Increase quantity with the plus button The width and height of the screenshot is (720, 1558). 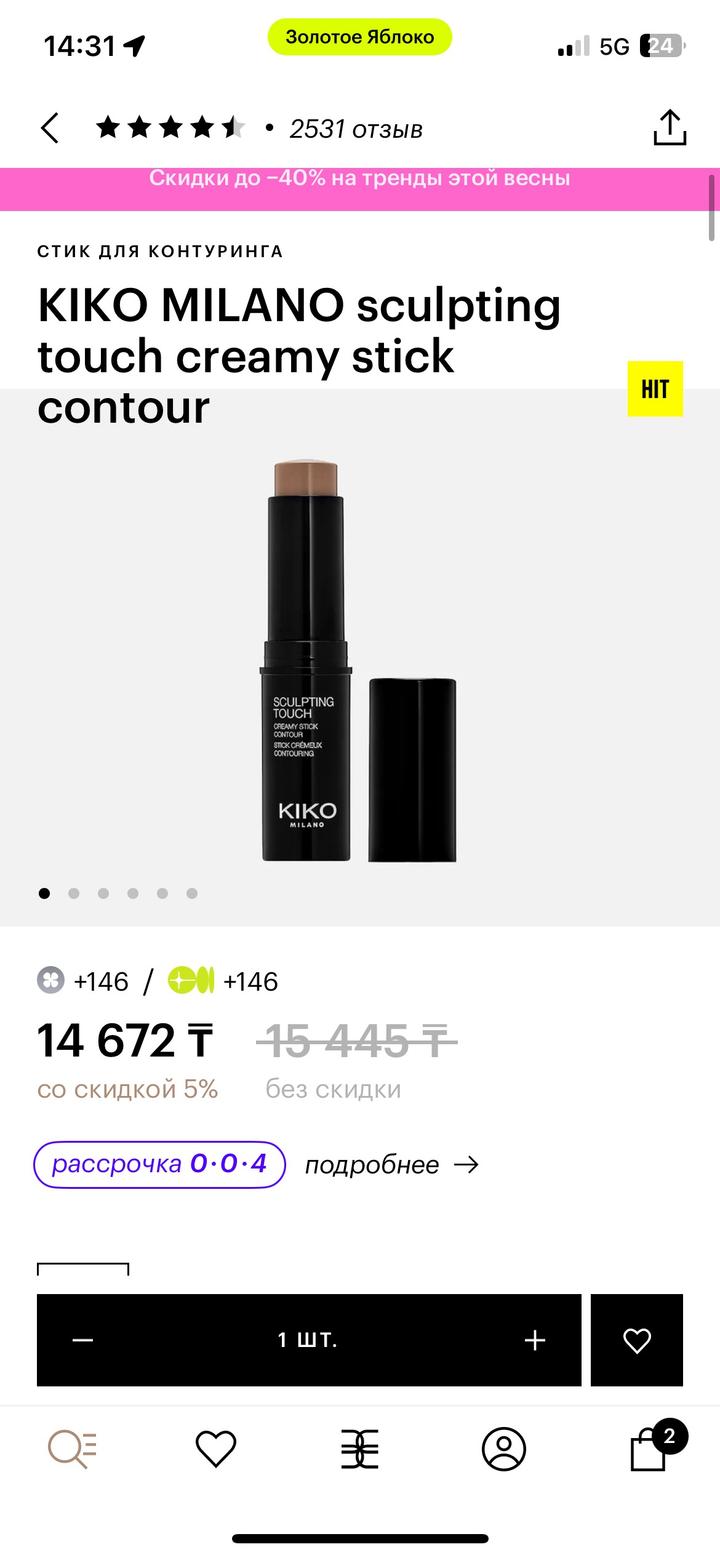coord(535,1340)
